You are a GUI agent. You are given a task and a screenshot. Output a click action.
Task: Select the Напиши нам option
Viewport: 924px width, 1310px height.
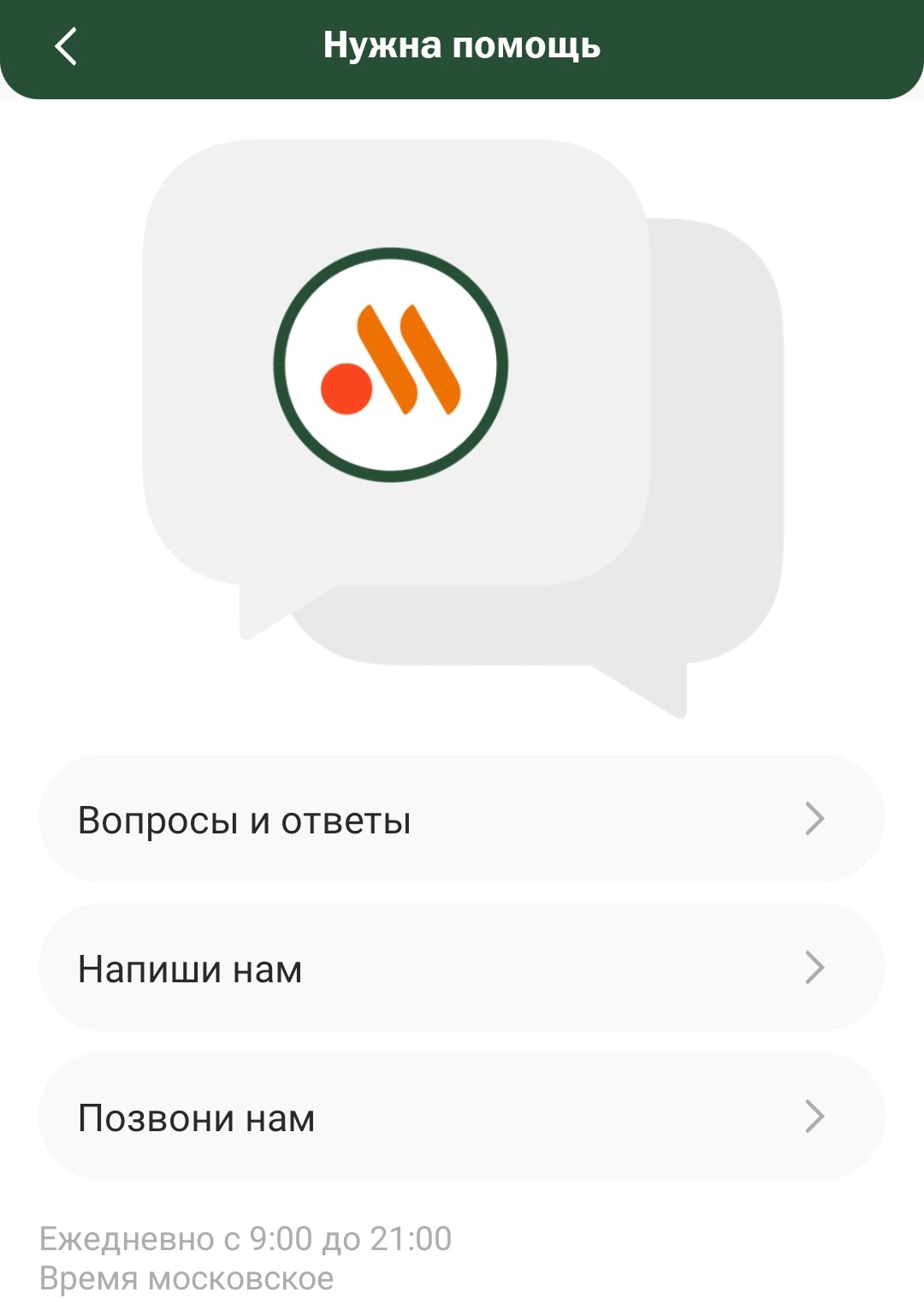(462, 968)
